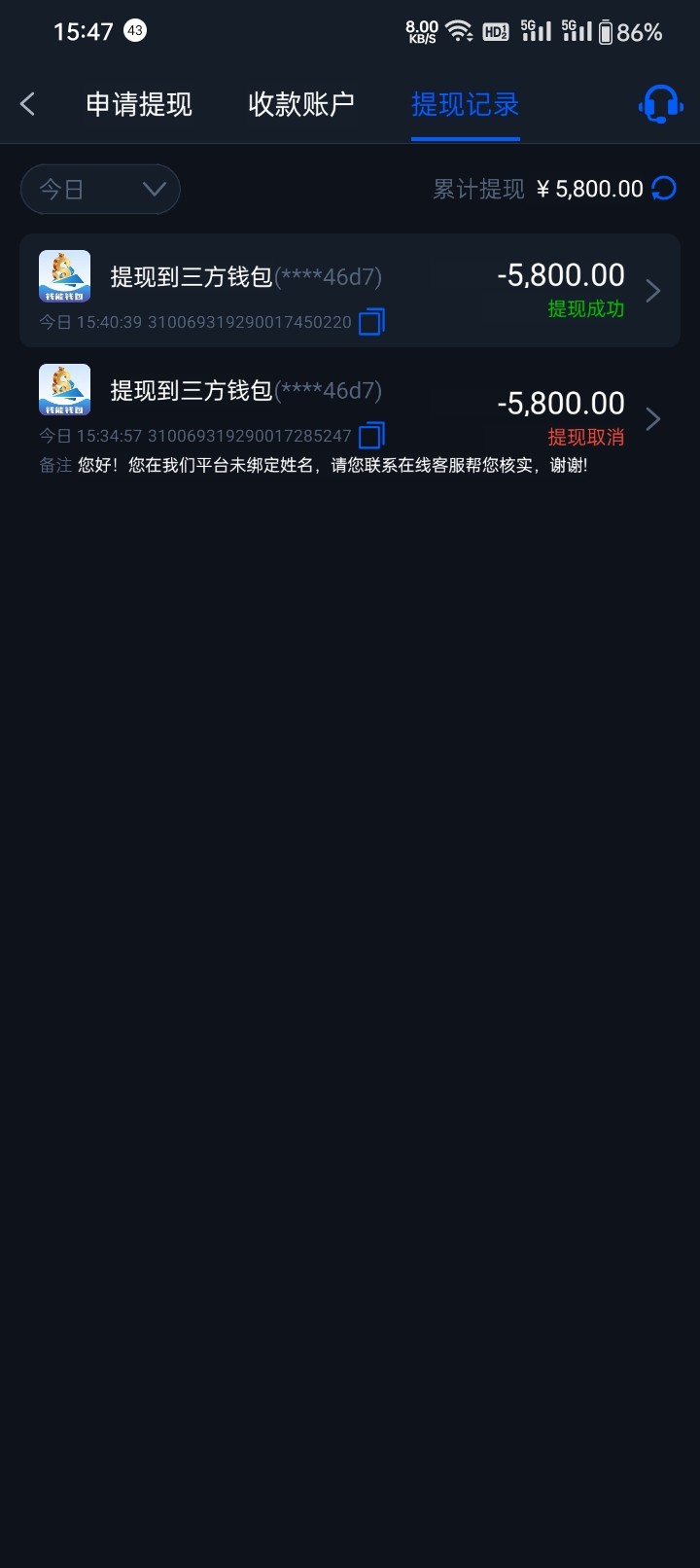Go back using the top-left arrow
This screenshot has height=1568, width=700.
pos(27,104)
